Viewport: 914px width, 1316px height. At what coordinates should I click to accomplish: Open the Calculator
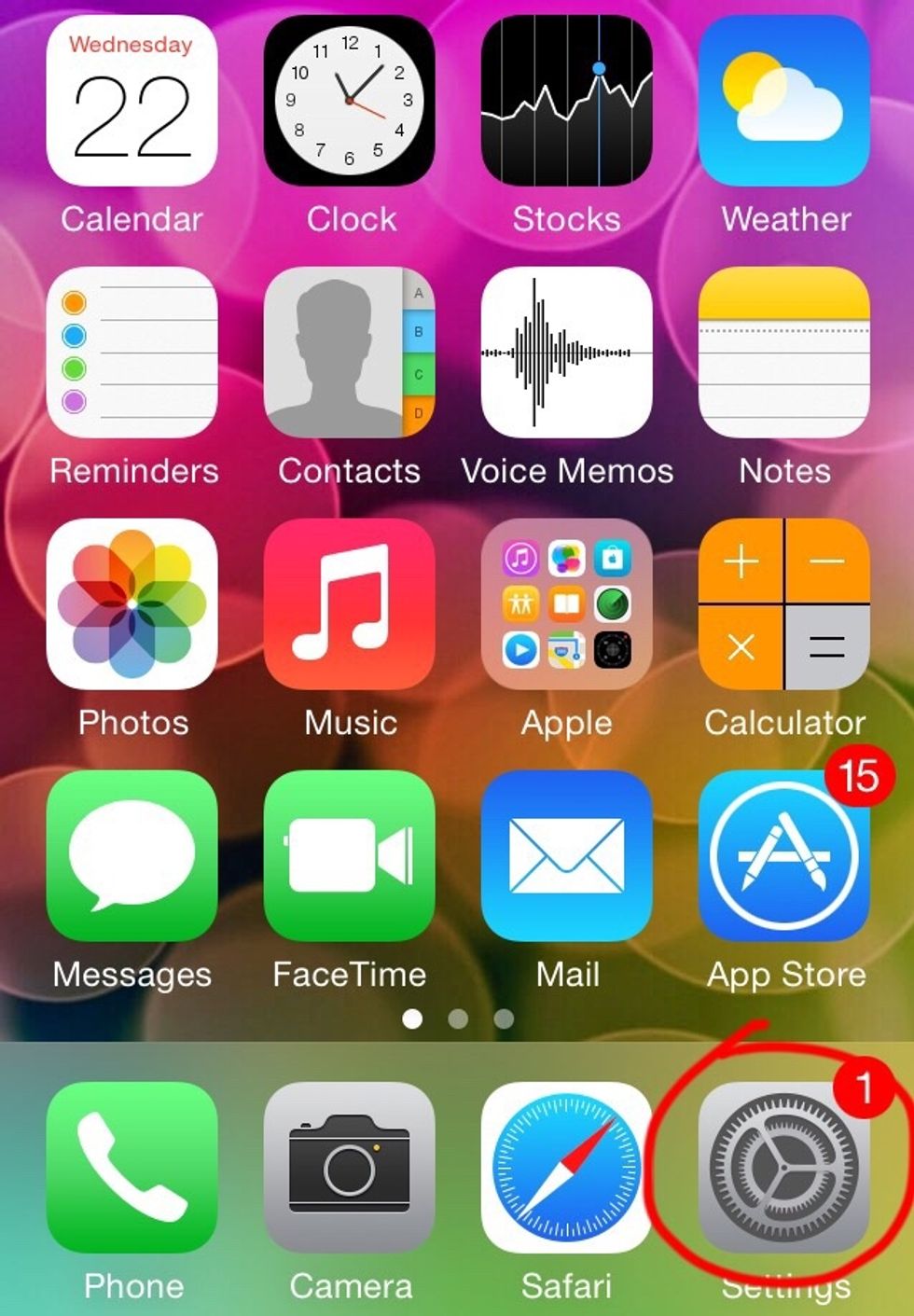tap(784, 604)
